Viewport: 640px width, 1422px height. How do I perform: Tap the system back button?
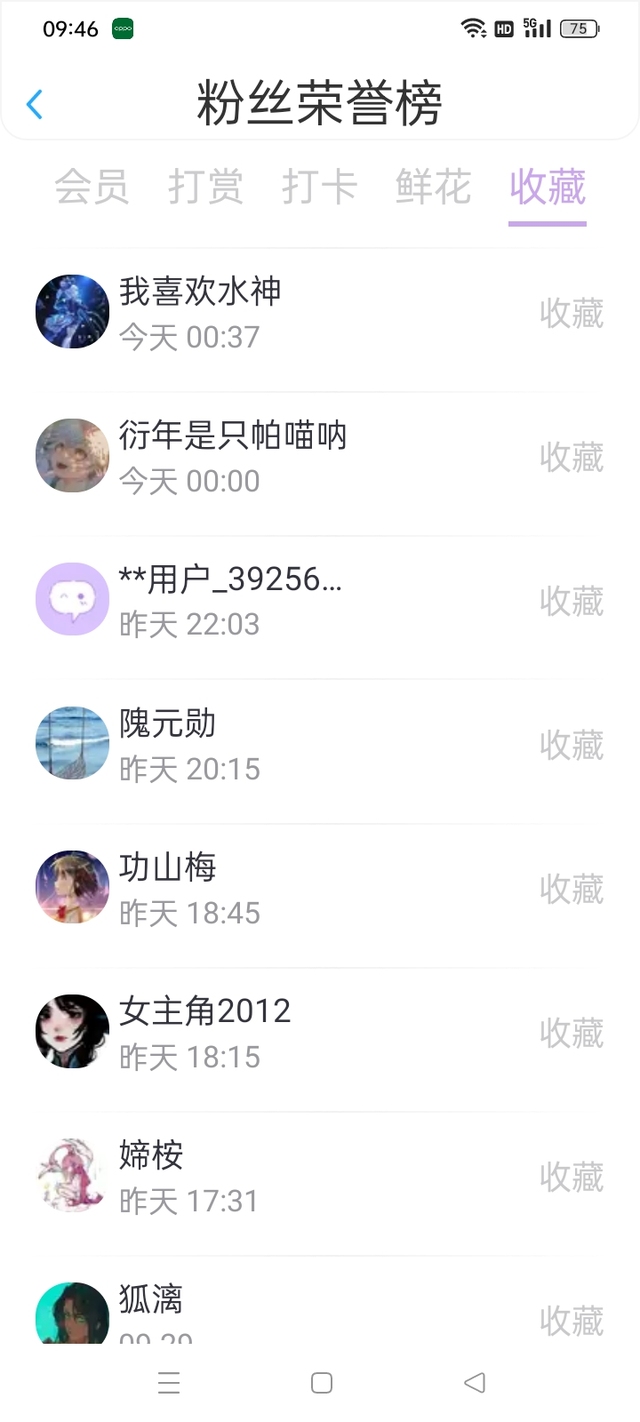click(x=474, y=1383)
